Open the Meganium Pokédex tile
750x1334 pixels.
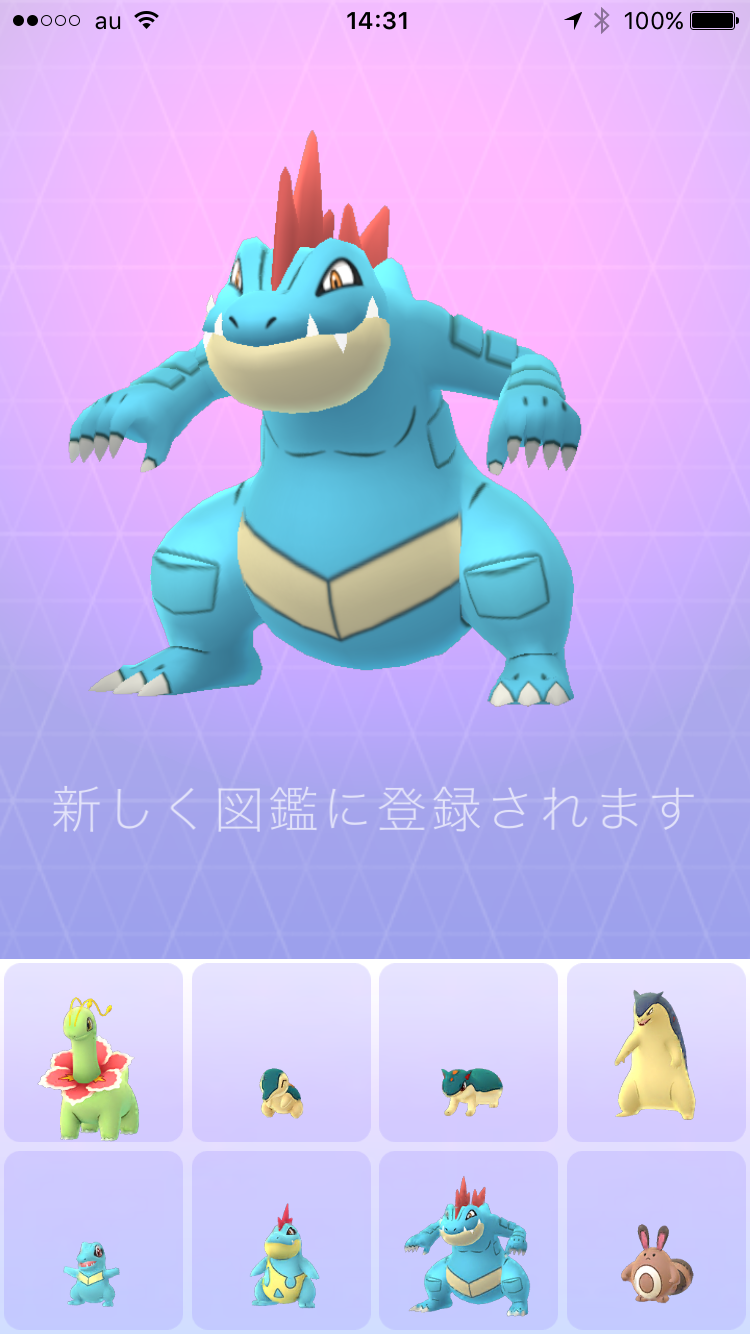coord(94,1053)
